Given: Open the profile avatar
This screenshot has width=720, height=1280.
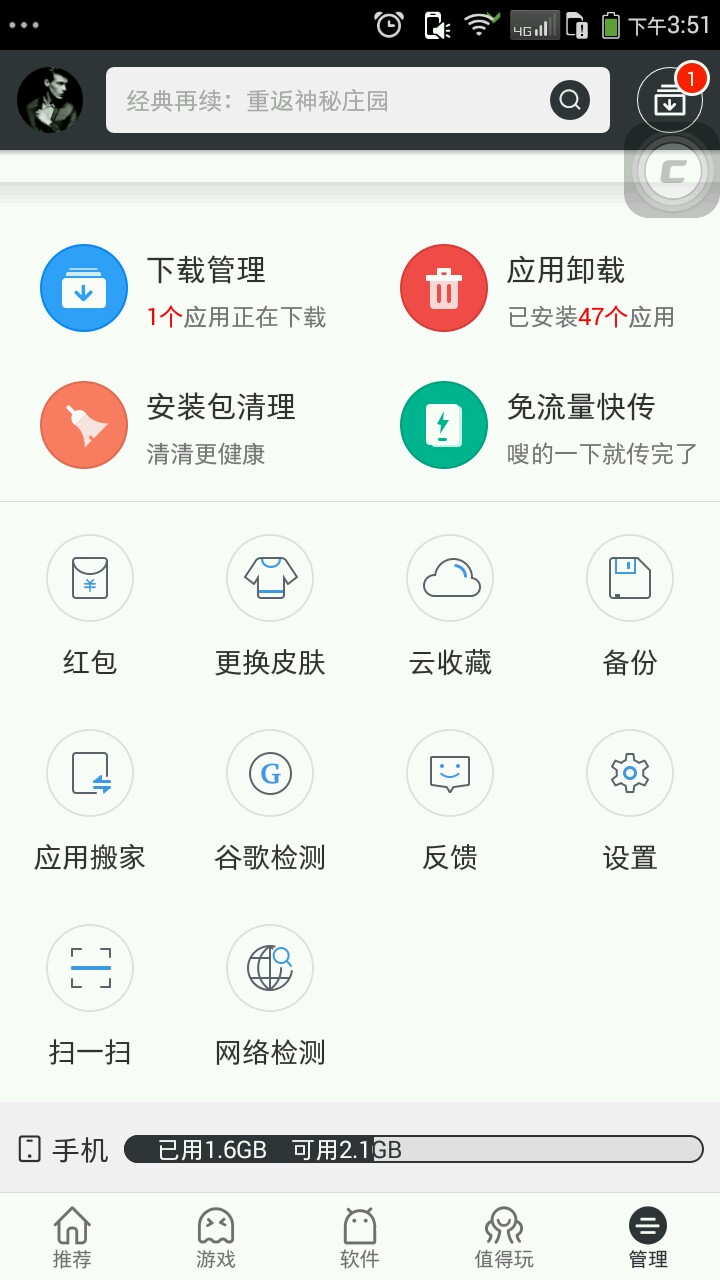Looking at the screenshot, I should click(50, 100).
